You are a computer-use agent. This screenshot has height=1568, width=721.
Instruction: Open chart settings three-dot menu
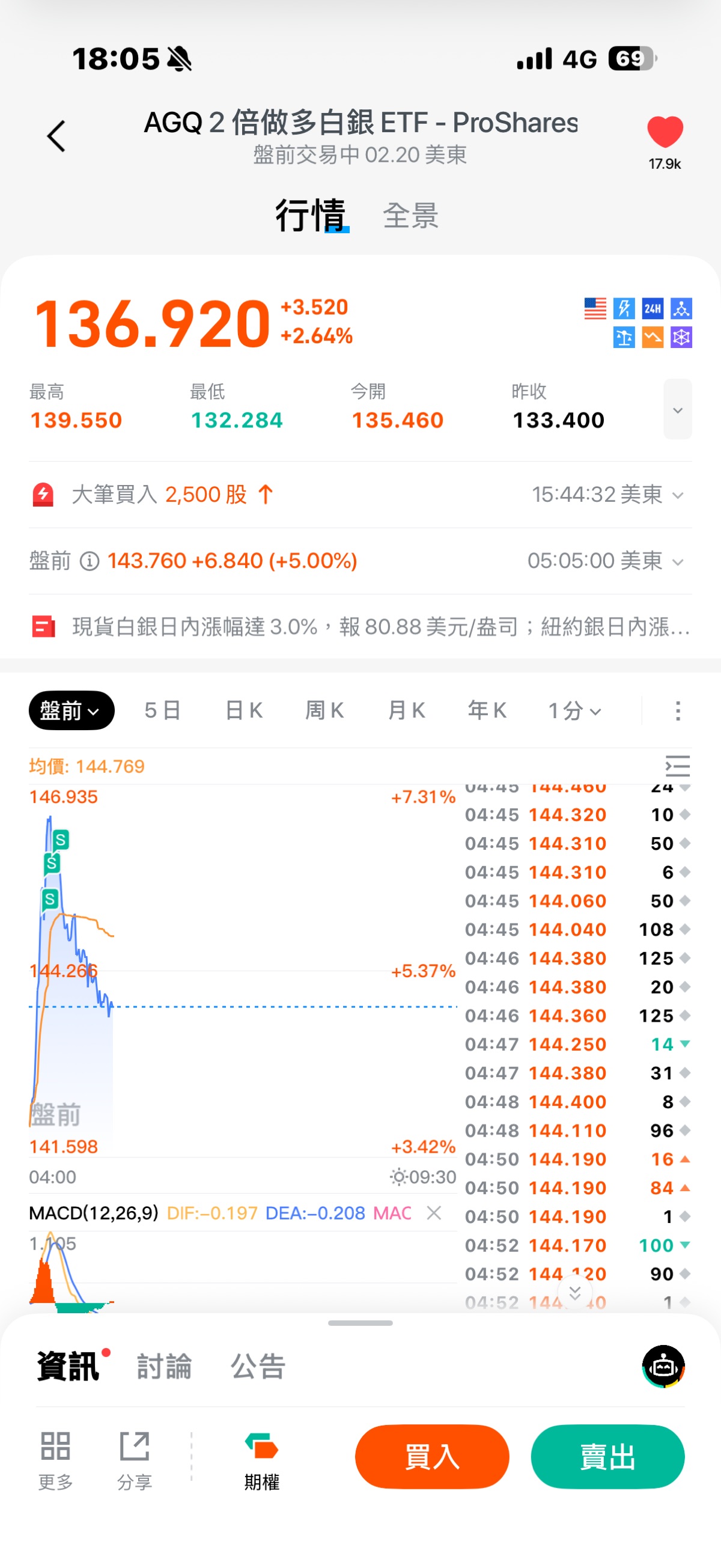[x=677, y=710]
